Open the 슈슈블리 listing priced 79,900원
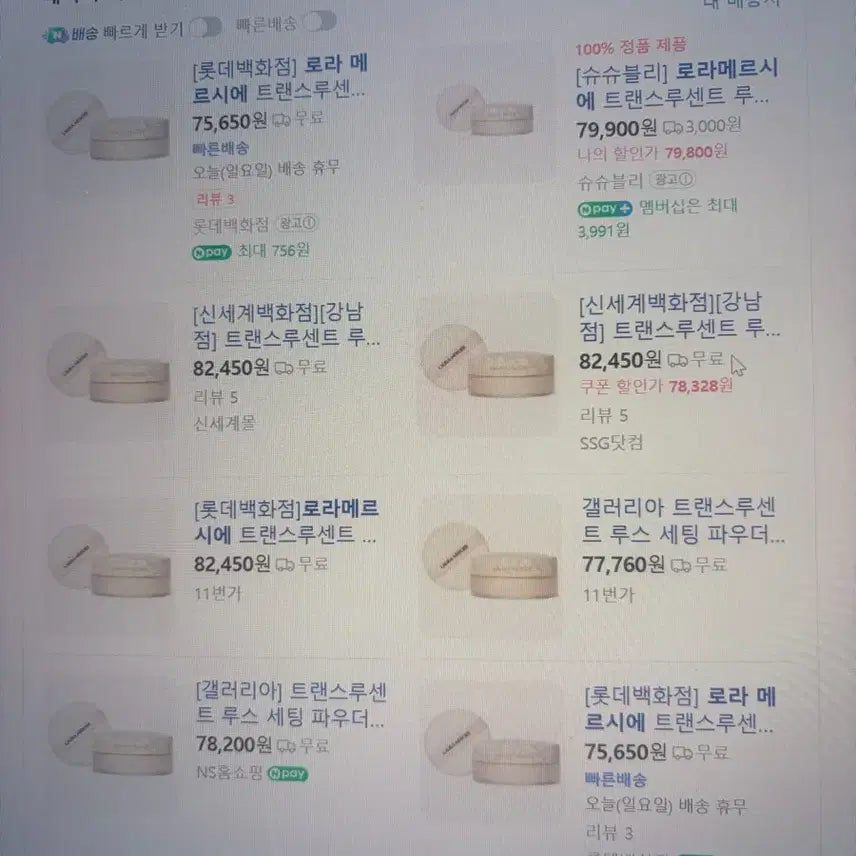This screenshot has width=856, height=856. (676, 85)
